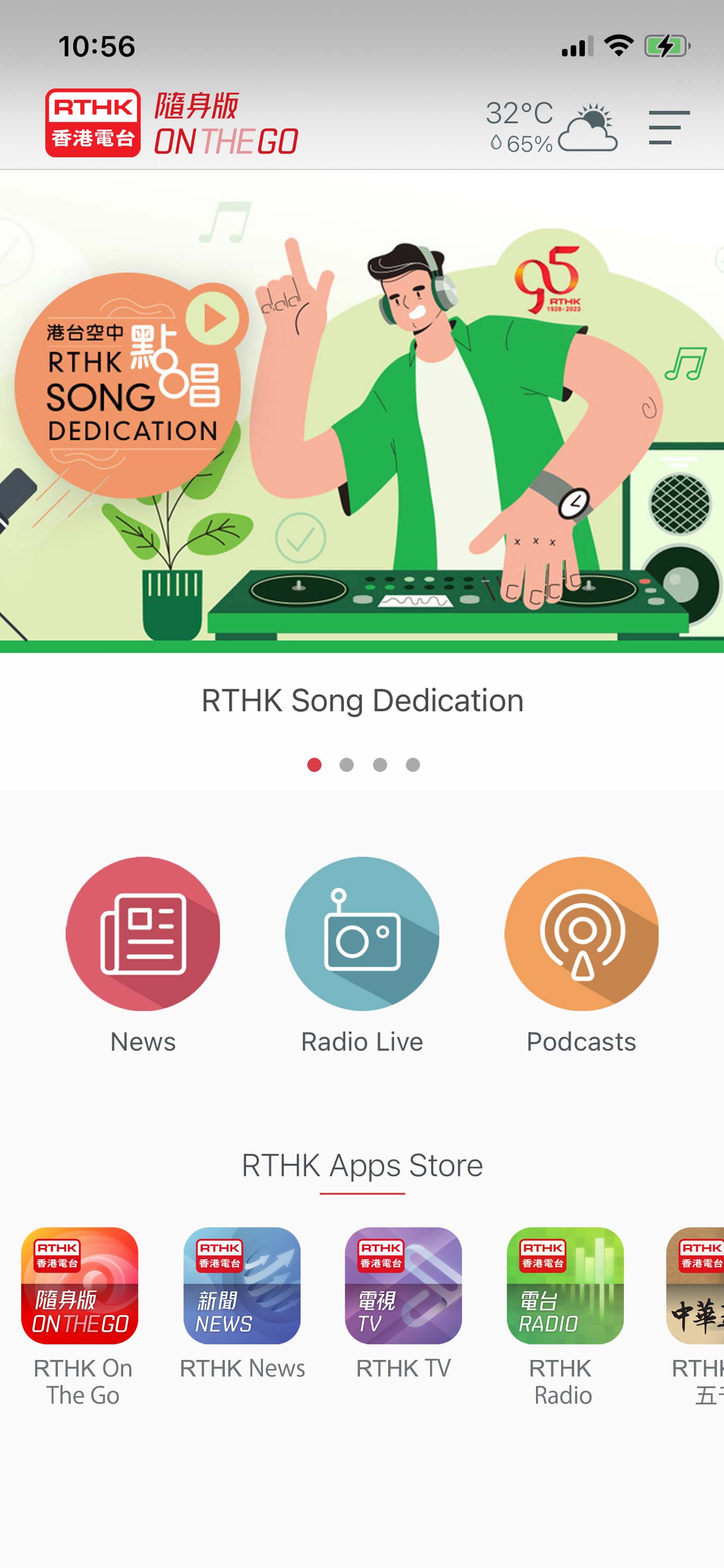This screenshot has width=724, height=1568.
Task: Open Podcasts
Action: click(x=581, y=934)
